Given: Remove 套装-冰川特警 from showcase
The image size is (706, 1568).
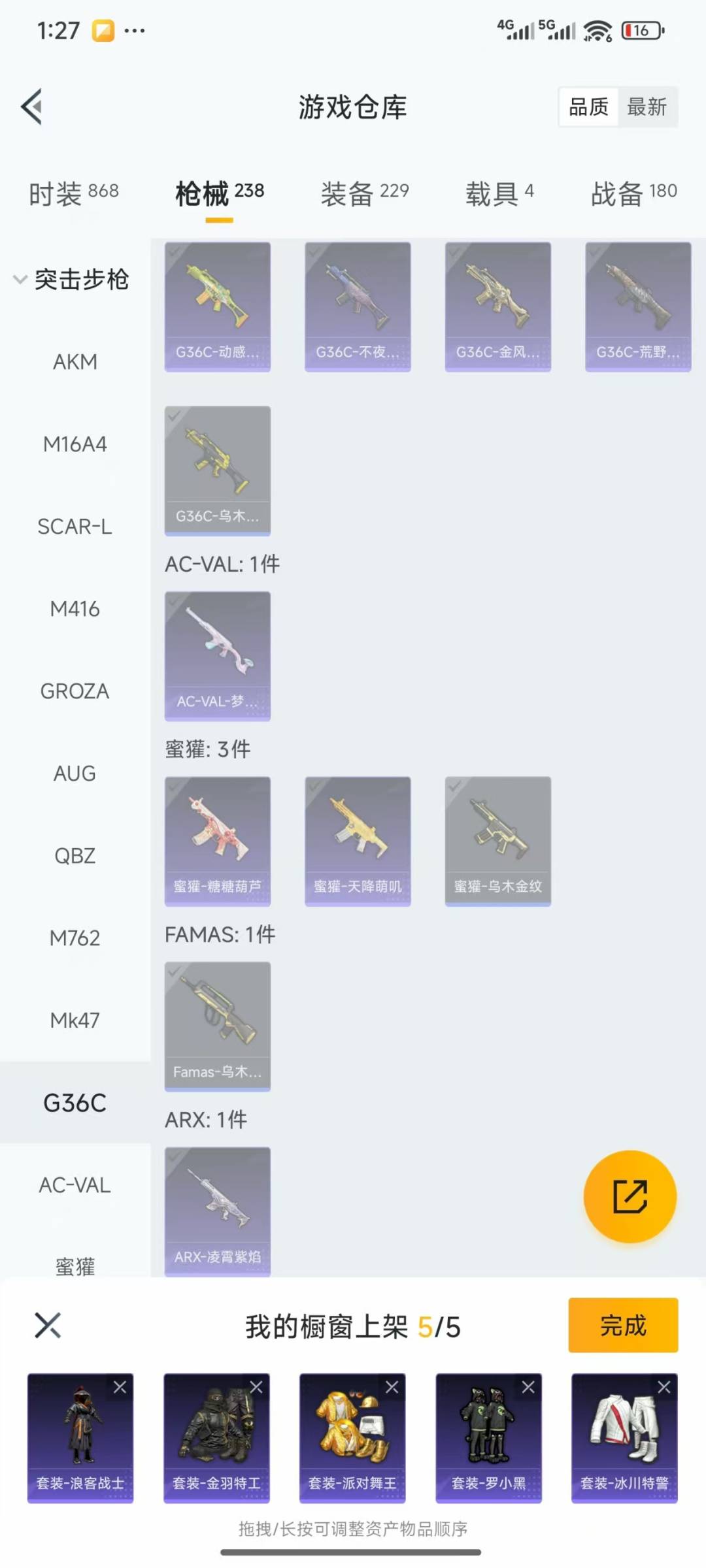Looking at the screenshot, I should pos(664,1387).
